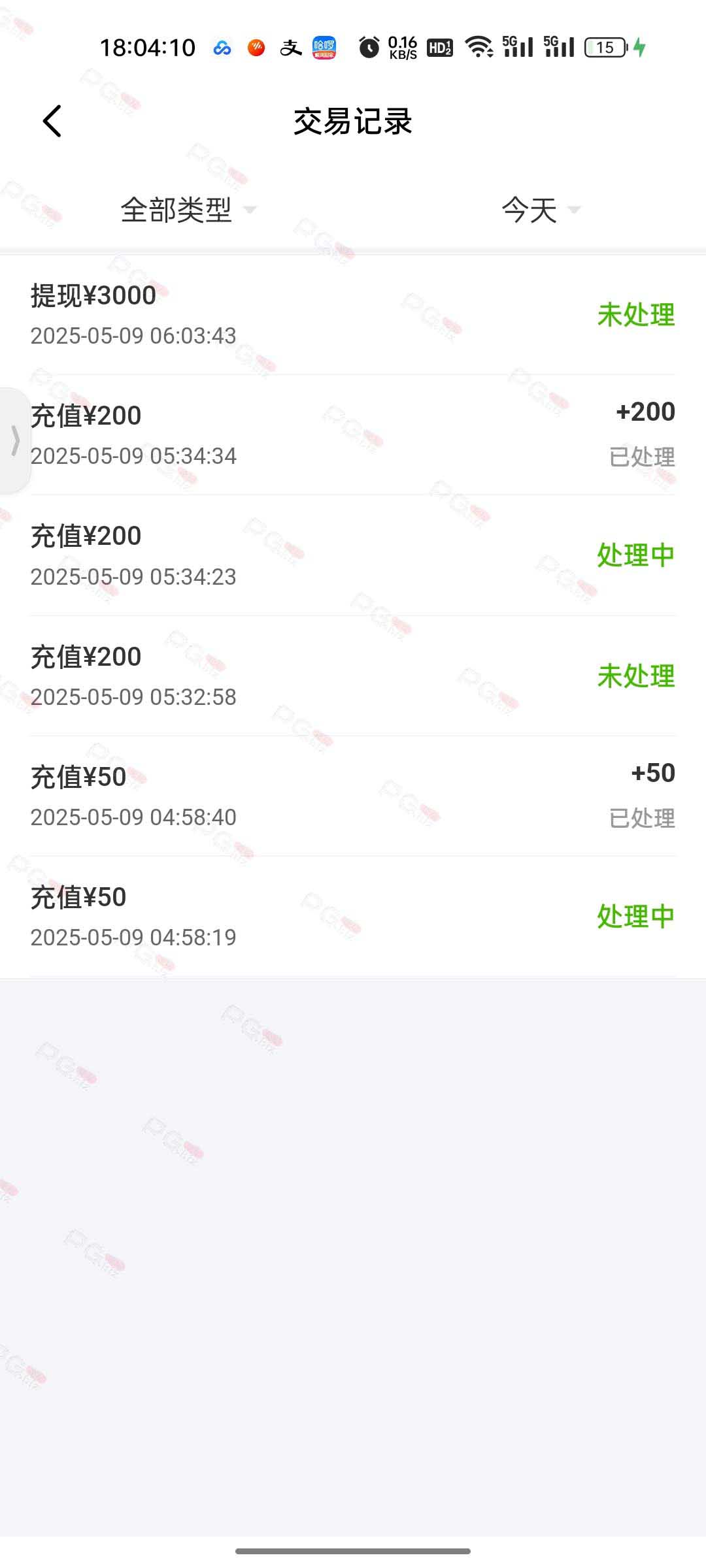Expand the side panel arrow handle
This screenshot has width=706, height=1568.
click(x=15, y=440)
